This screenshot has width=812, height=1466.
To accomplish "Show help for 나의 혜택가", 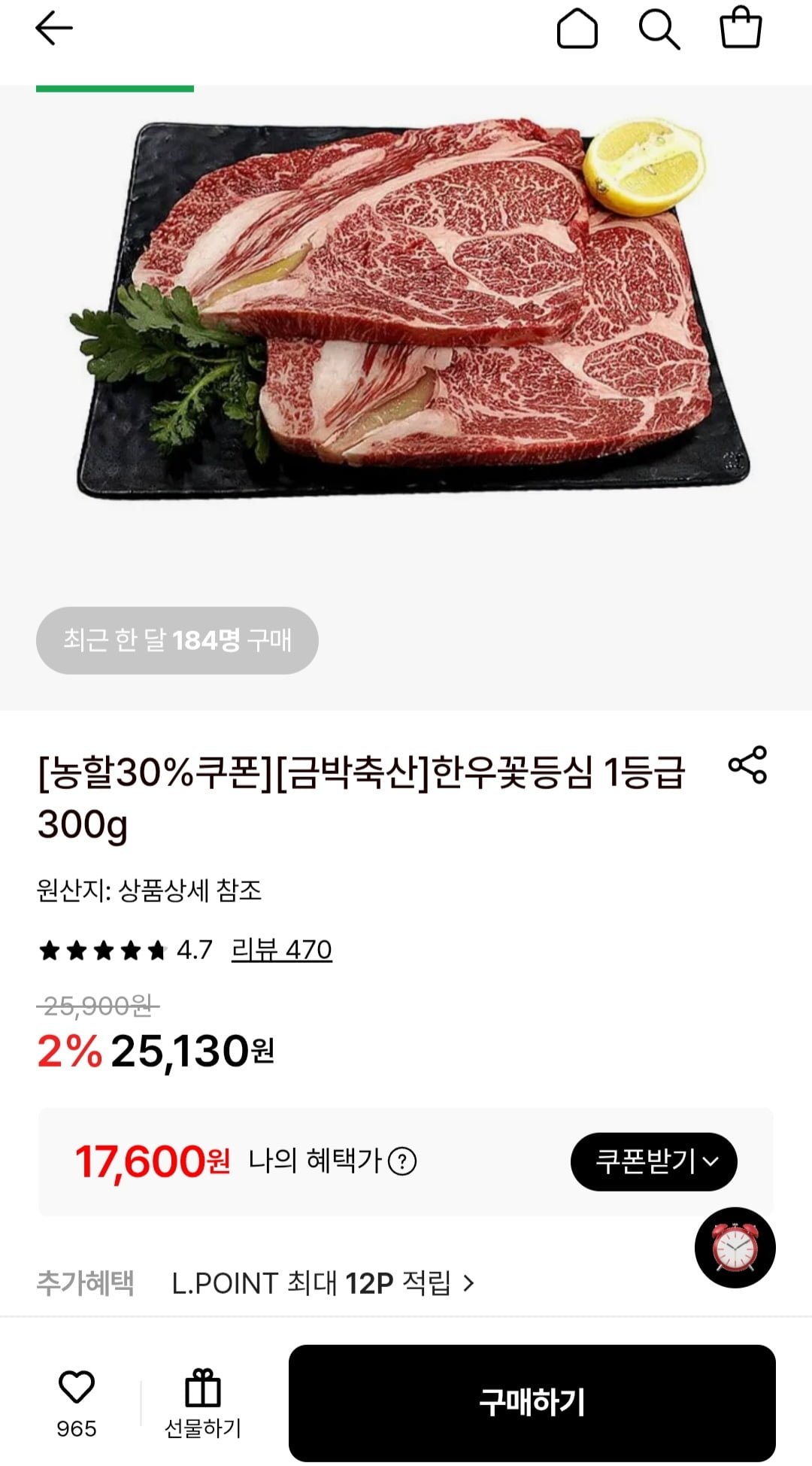I will point(403,1161).
